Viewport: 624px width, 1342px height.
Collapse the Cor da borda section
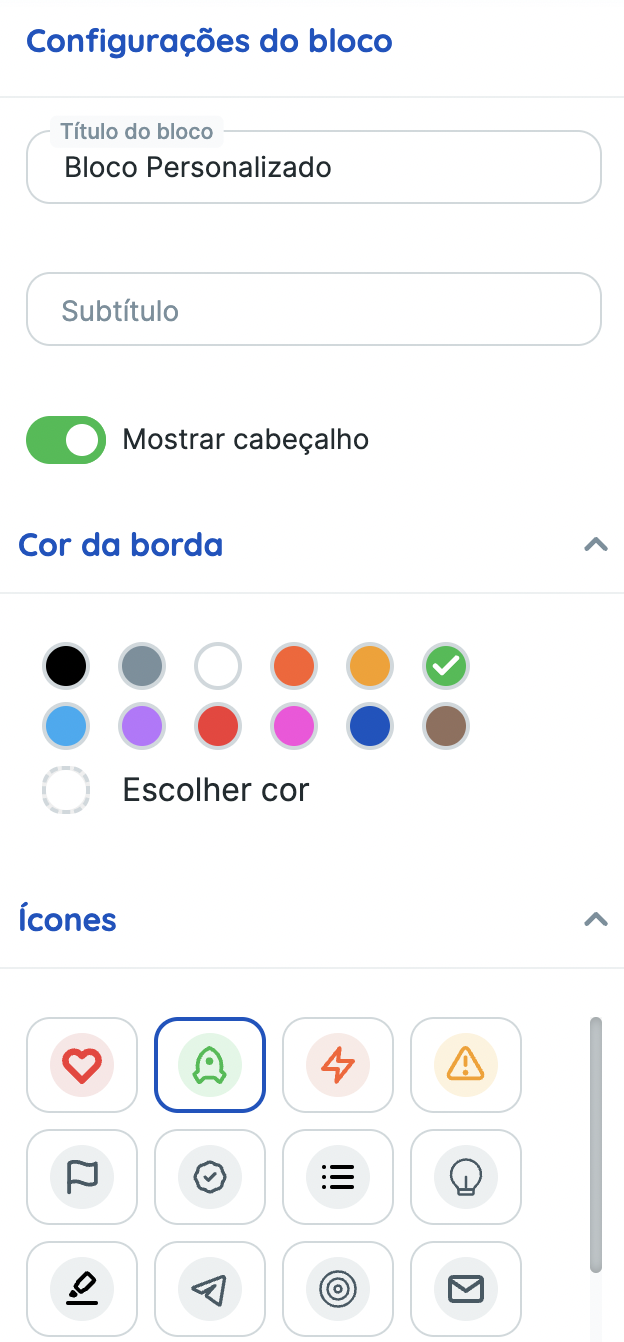596,545
